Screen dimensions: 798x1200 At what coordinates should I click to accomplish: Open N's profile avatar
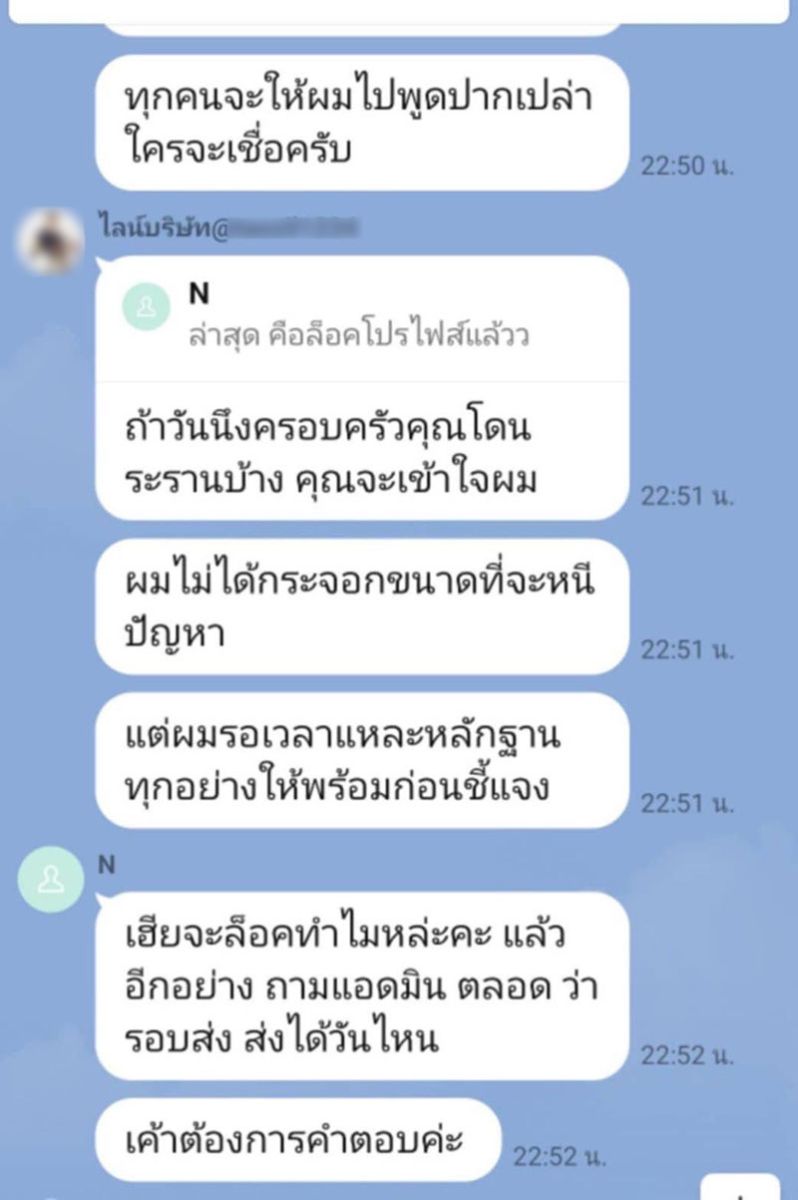click(50, 879)
